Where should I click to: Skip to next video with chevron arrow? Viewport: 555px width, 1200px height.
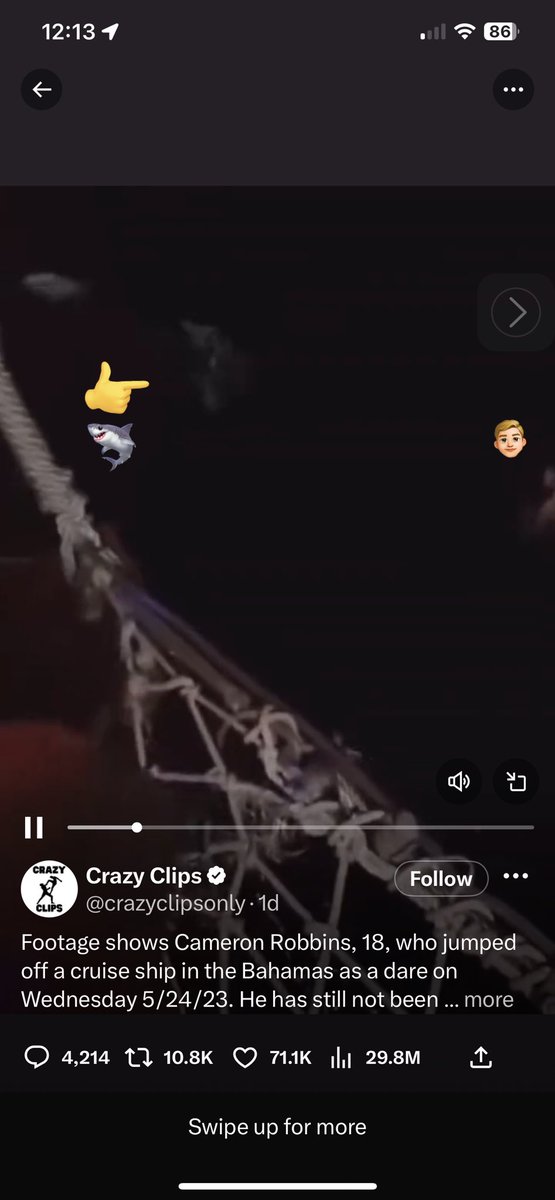coord(516,314)
